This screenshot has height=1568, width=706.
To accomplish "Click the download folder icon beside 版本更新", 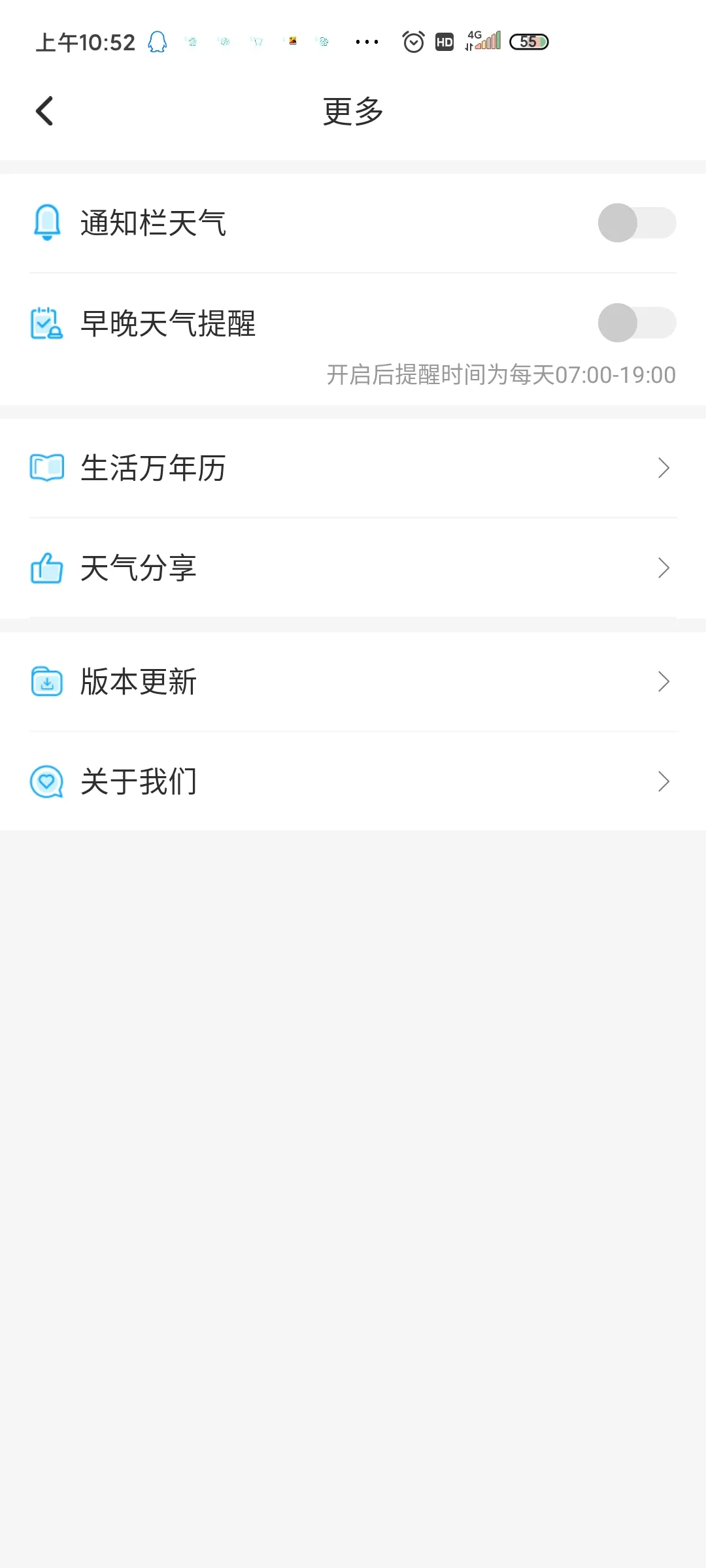I will click(x=46, y=681).
